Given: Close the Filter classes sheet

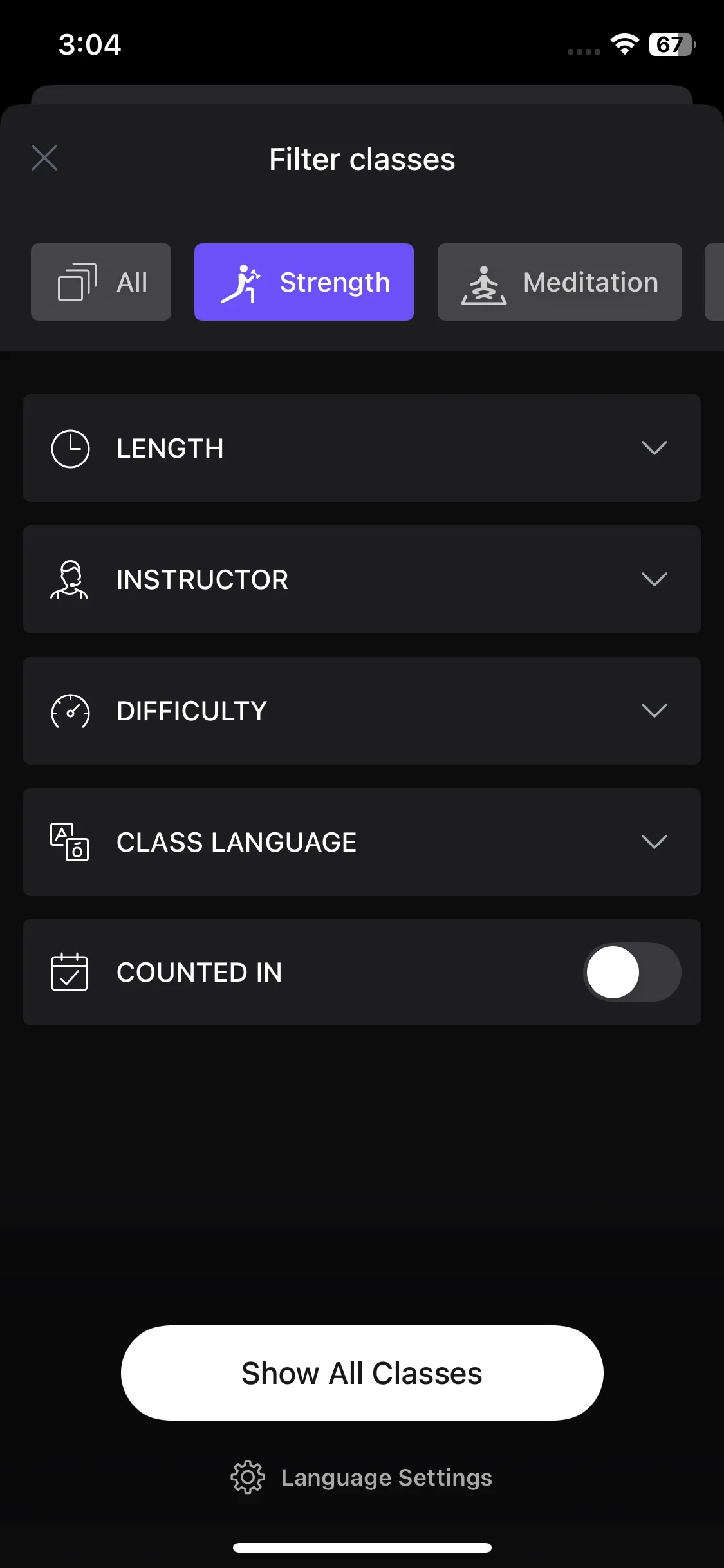Looking at the screenshot, I should (x=44, y=158).
